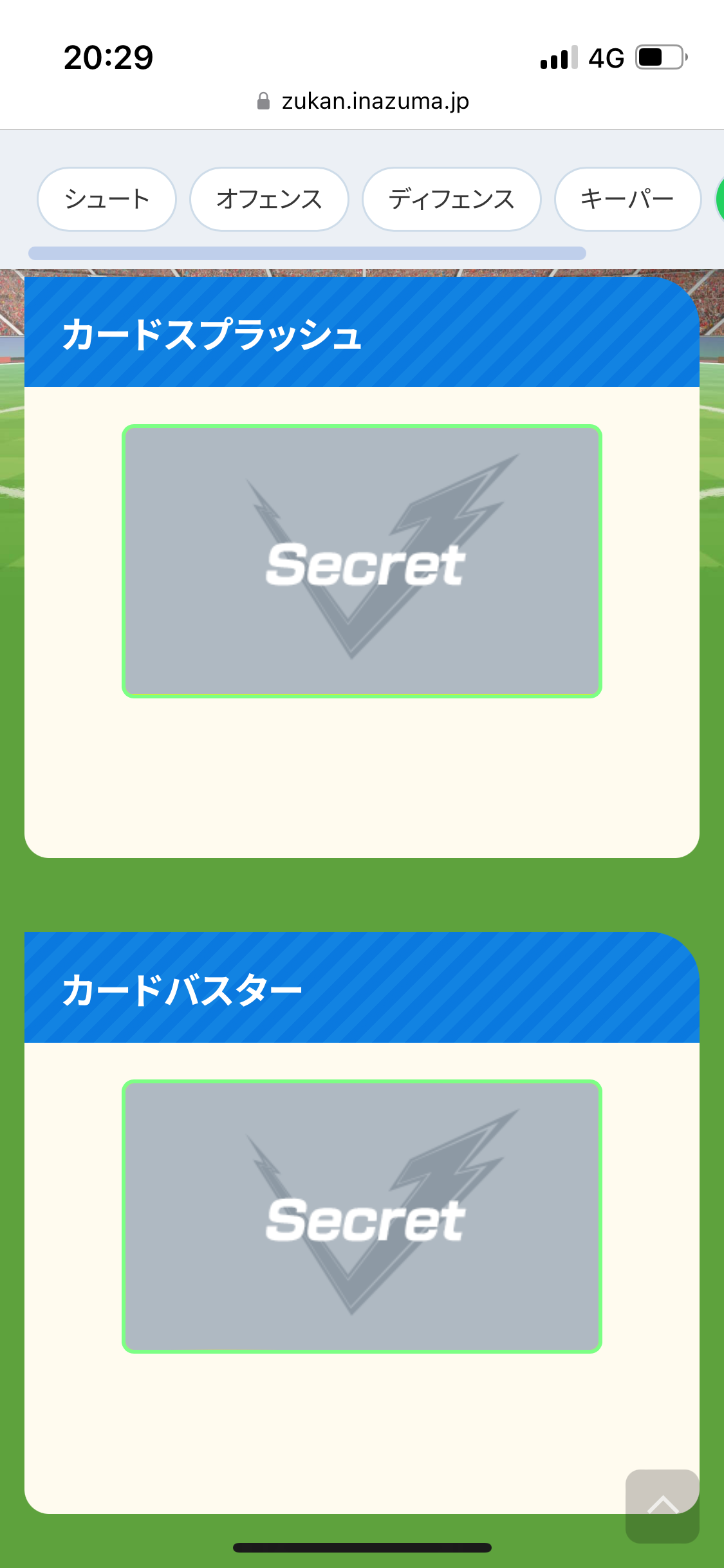The width and height of the screenshot is (724, 1568).
Task: Select the シュート filter chip
Action: pos(107,199)
